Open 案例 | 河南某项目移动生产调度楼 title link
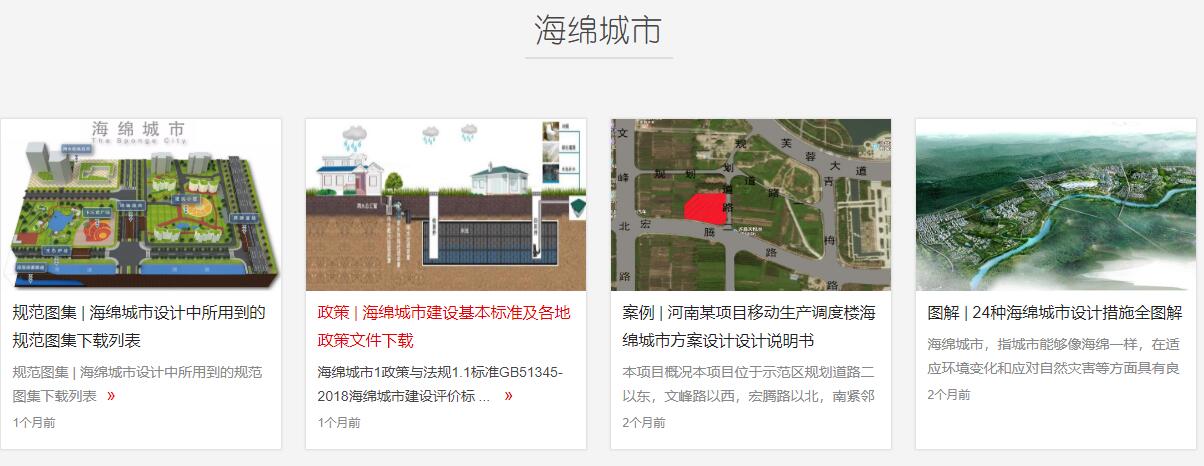 click(749, 326)
